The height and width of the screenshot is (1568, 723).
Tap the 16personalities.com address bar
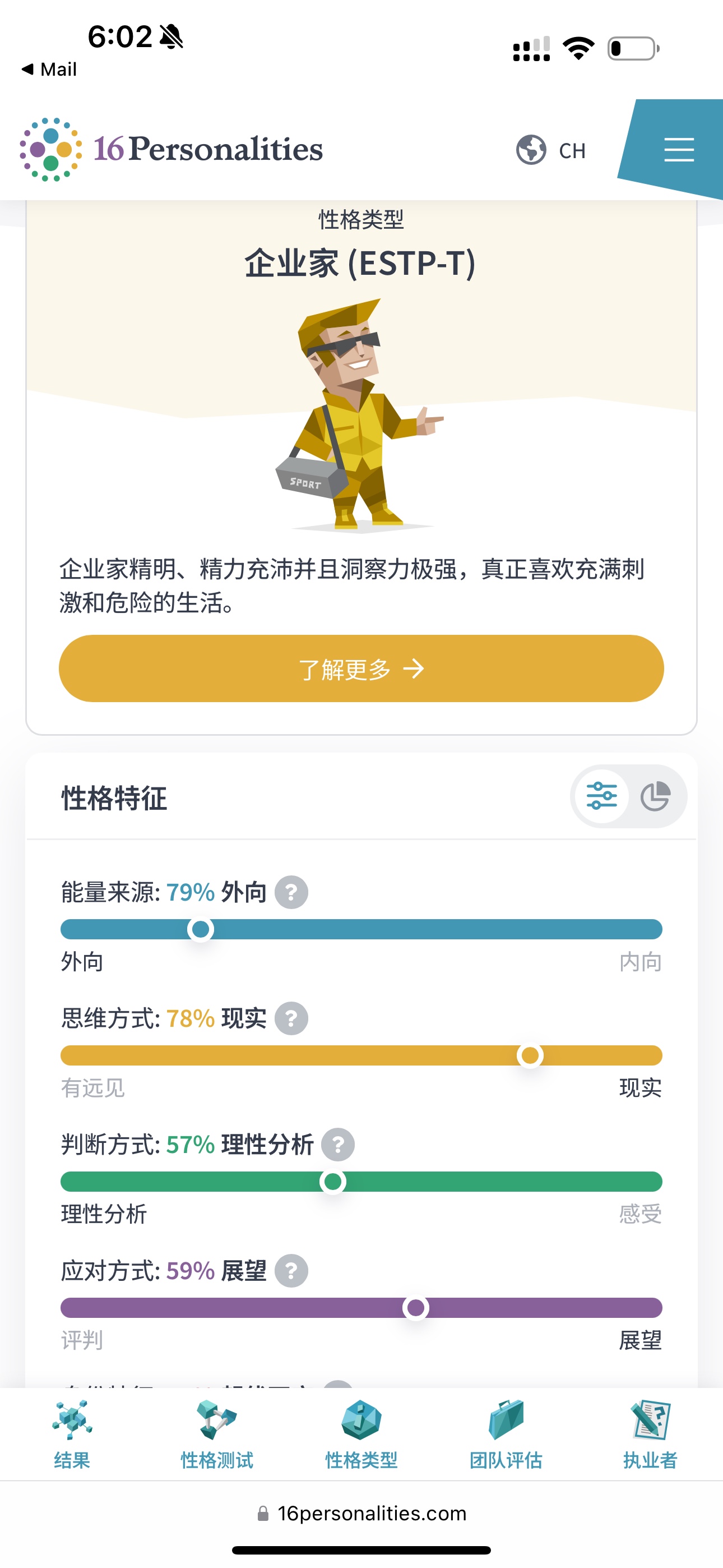click(x=361, y=1513)
